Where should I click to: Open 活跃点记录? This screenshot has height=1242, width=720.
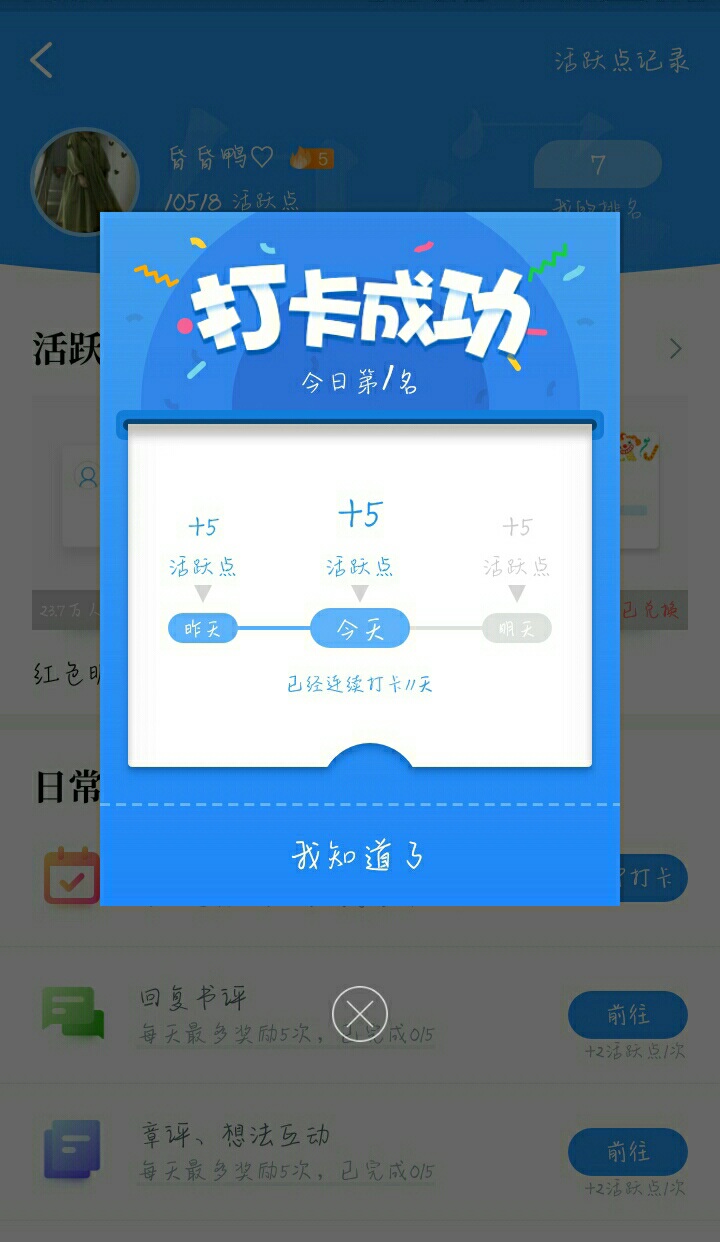(622, 60)
